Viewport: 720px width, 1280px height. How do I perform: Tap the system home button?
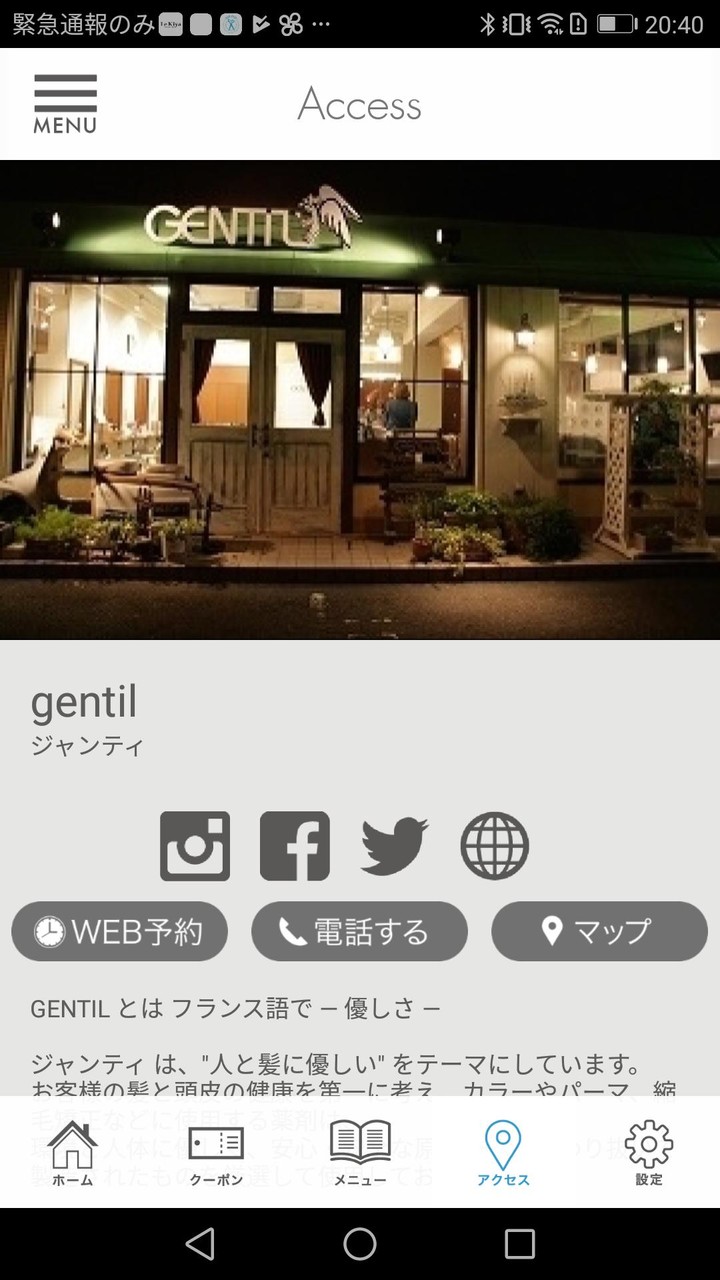(360, 1244)
